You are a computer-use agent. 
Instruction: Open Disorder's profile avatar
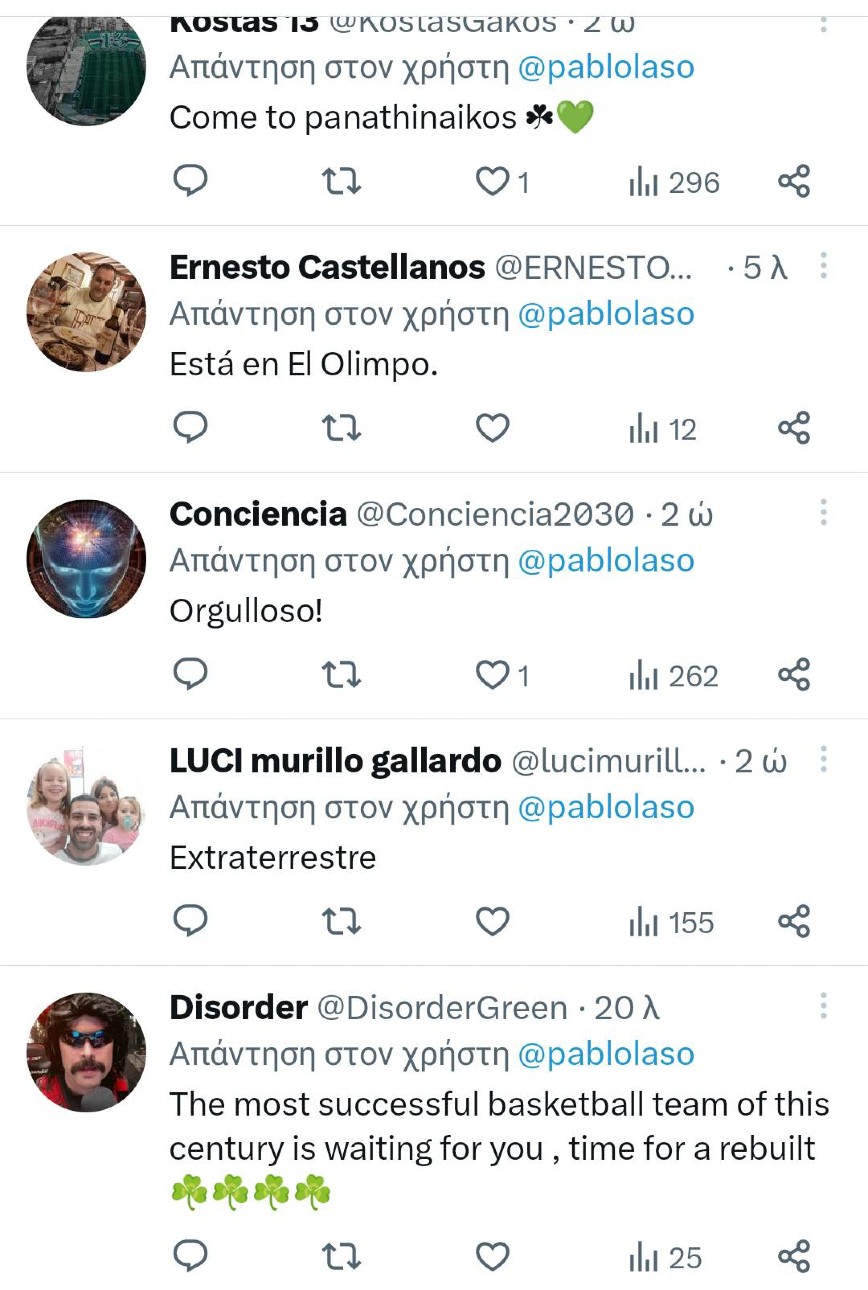pyautogui.click(x=86, y=1052)
